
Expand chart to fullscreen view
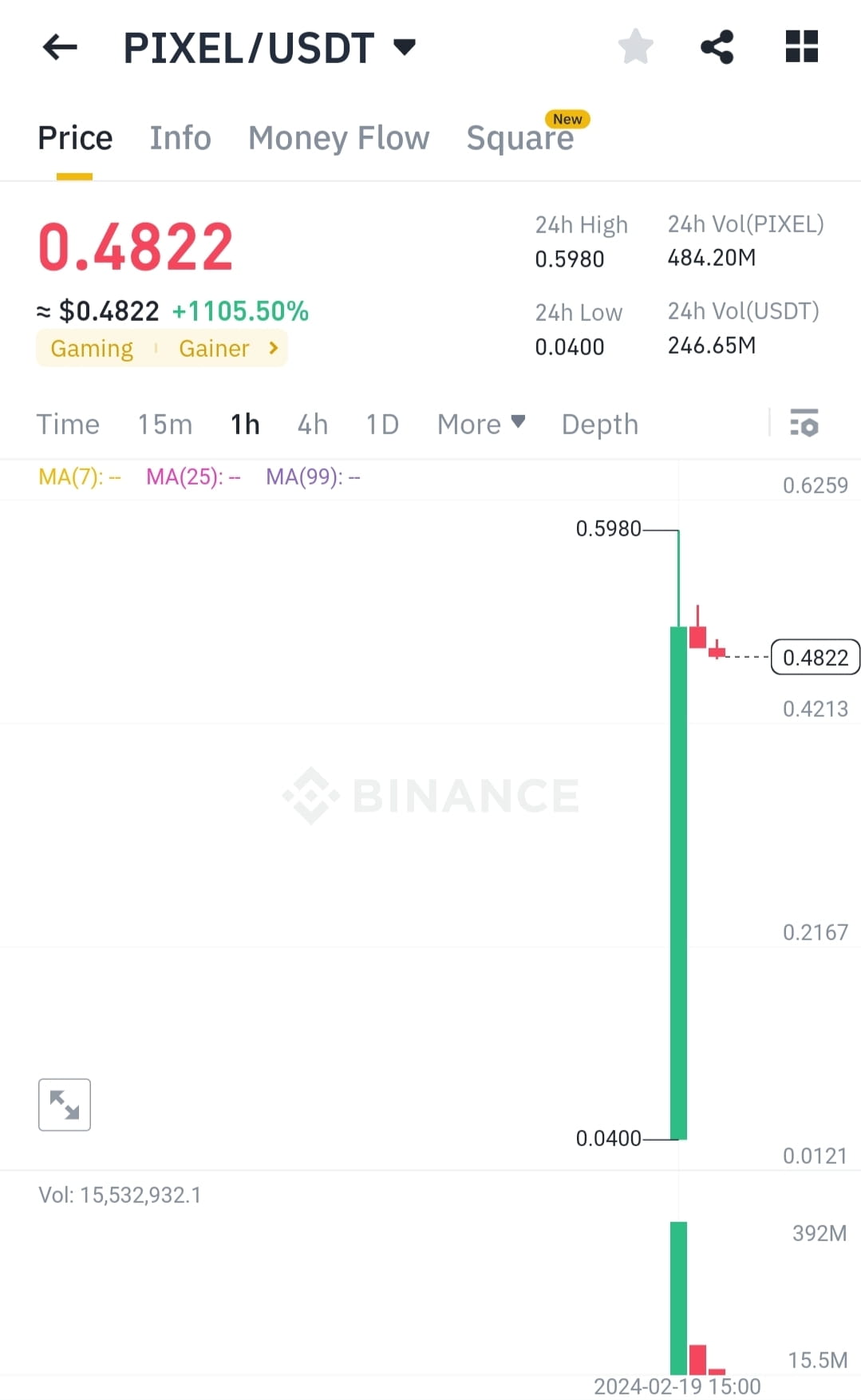click(64, 1105)
